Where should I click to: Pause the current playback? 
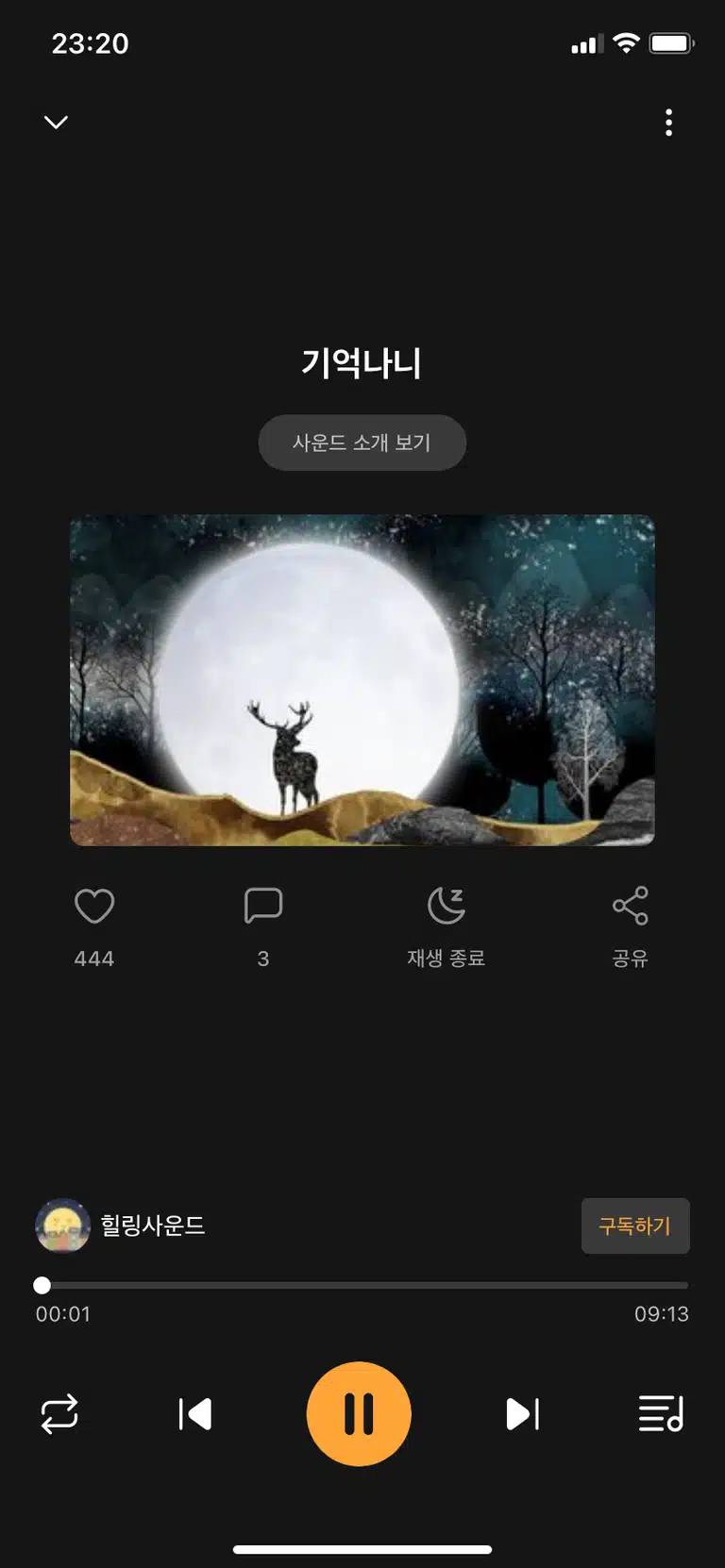pyautogui.click(x=359, y=1414)
